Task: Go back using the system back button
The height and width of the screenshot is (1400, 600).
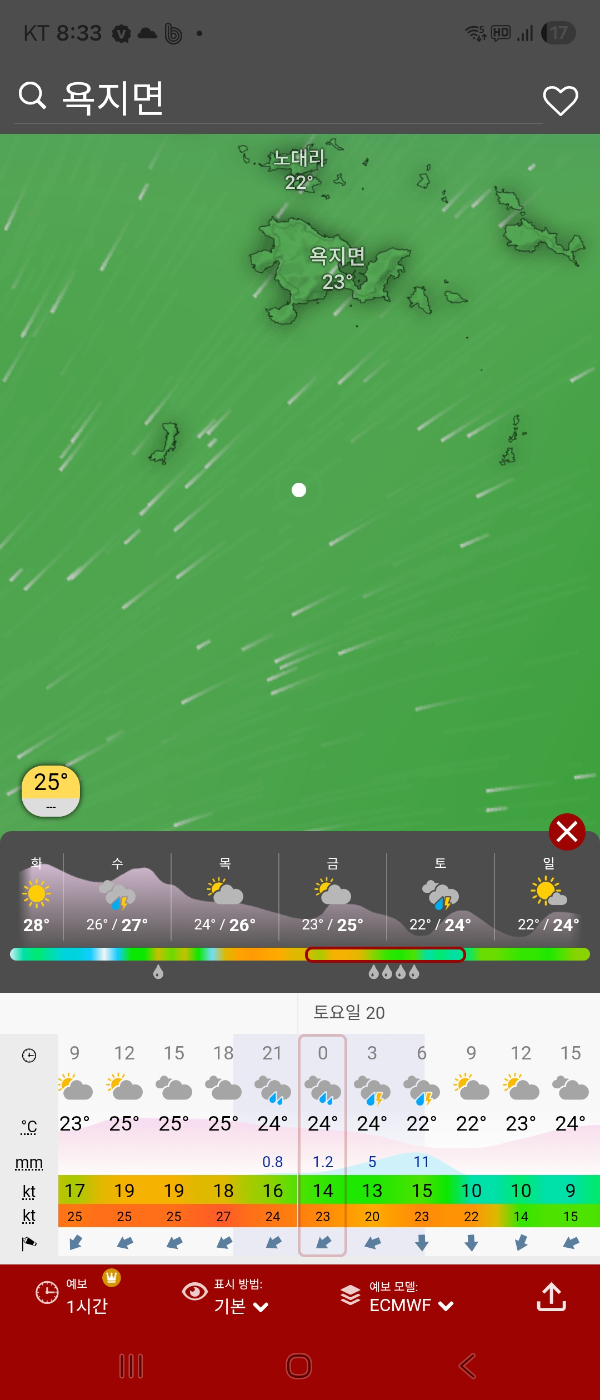Action: 467,1365
